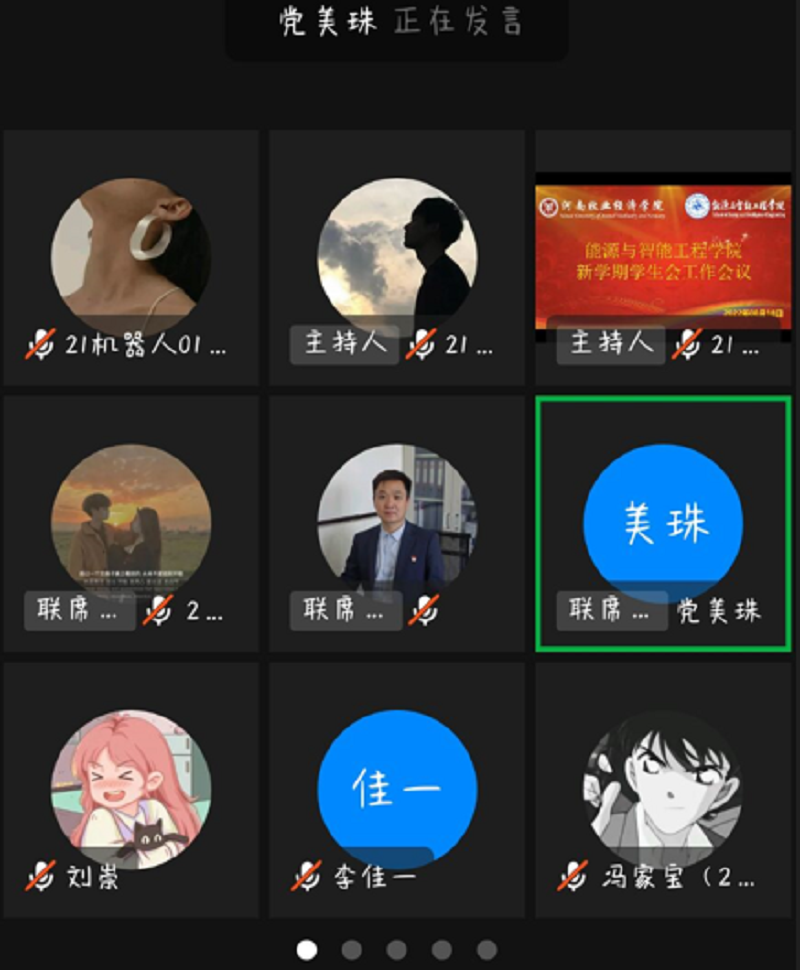Select the 21机器人01 participant tile

pos(131,258)
